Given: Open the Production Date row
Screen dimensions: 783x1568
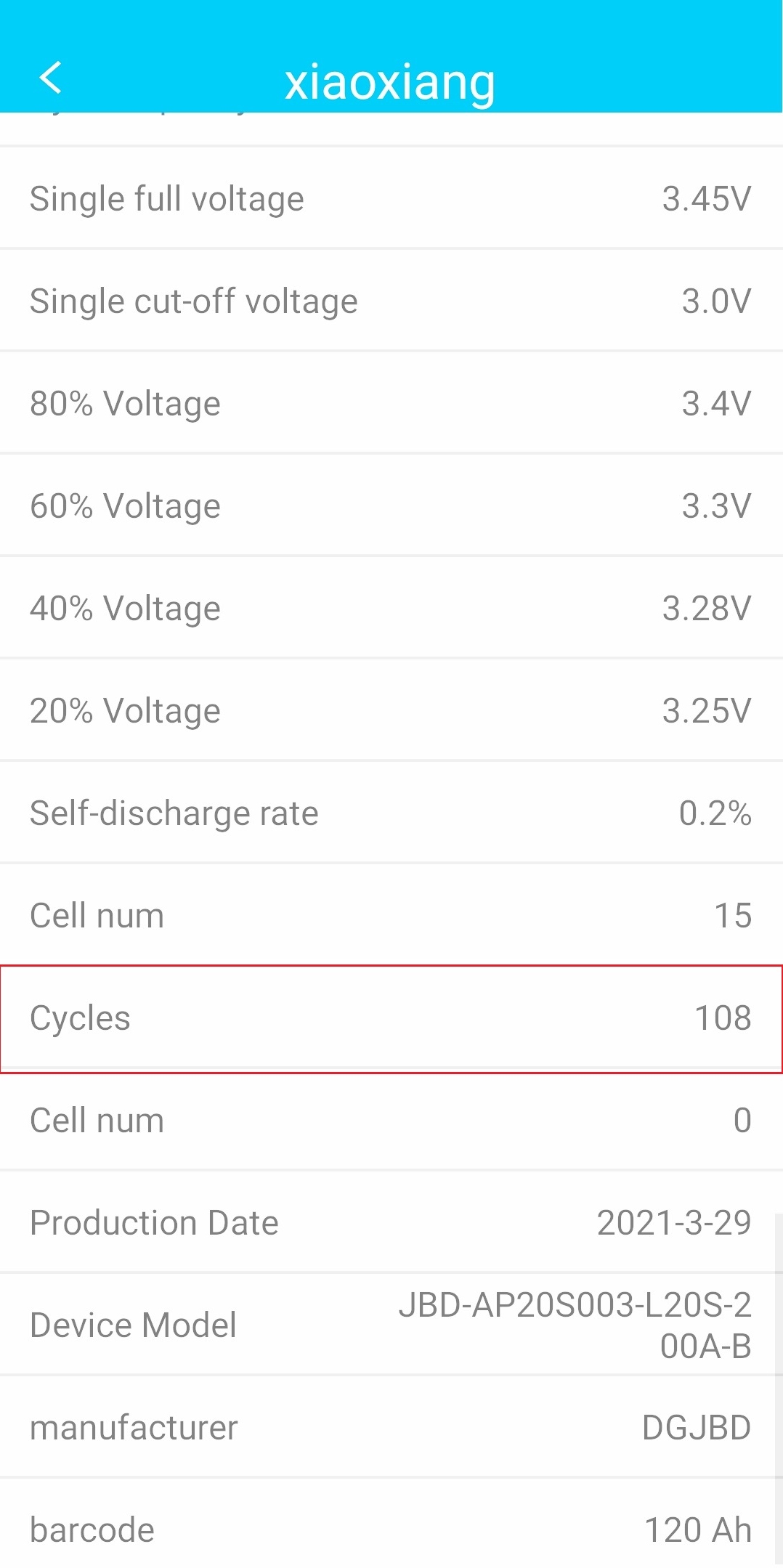Looking at the screenshot, I should click(391, 1222).
